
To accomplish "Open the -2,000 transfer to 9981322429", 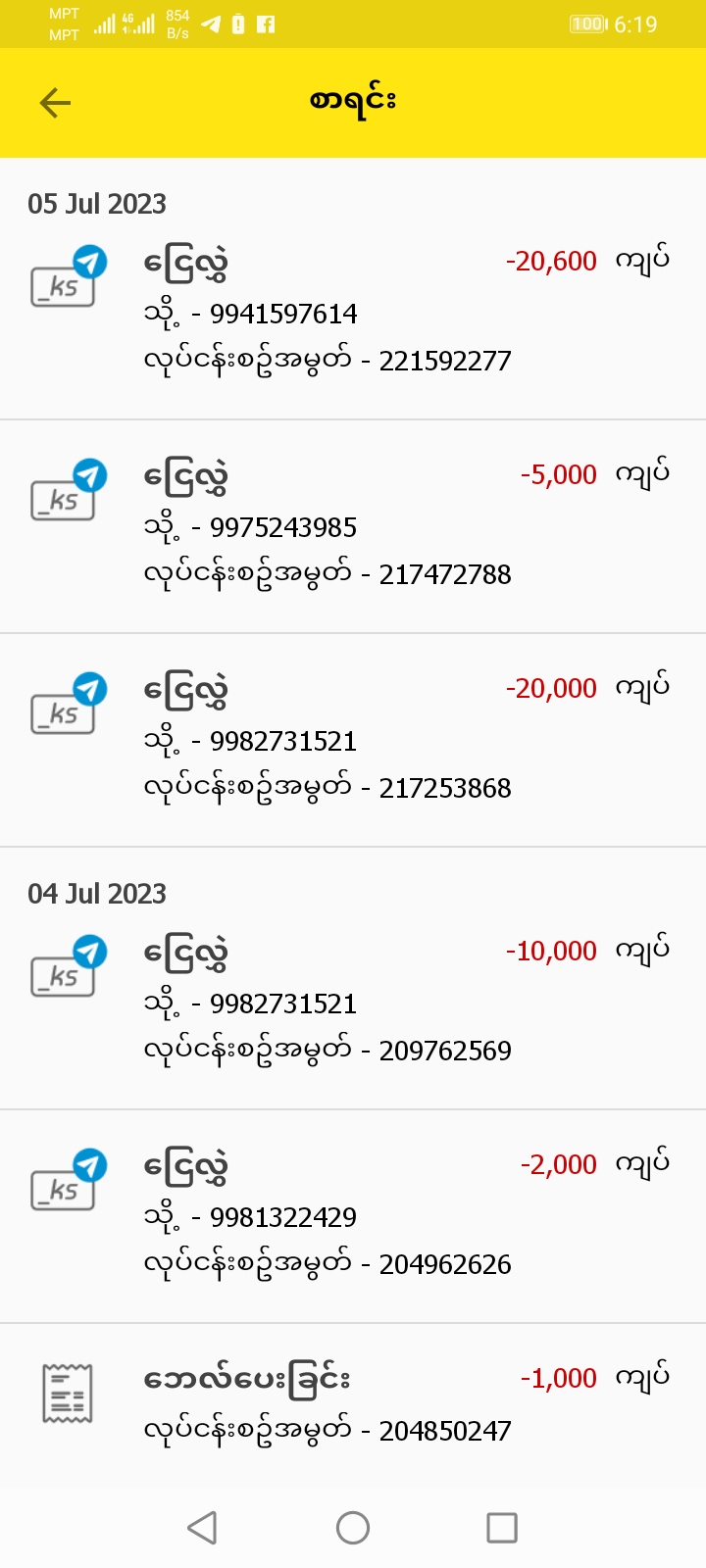I will [353, 1215].
